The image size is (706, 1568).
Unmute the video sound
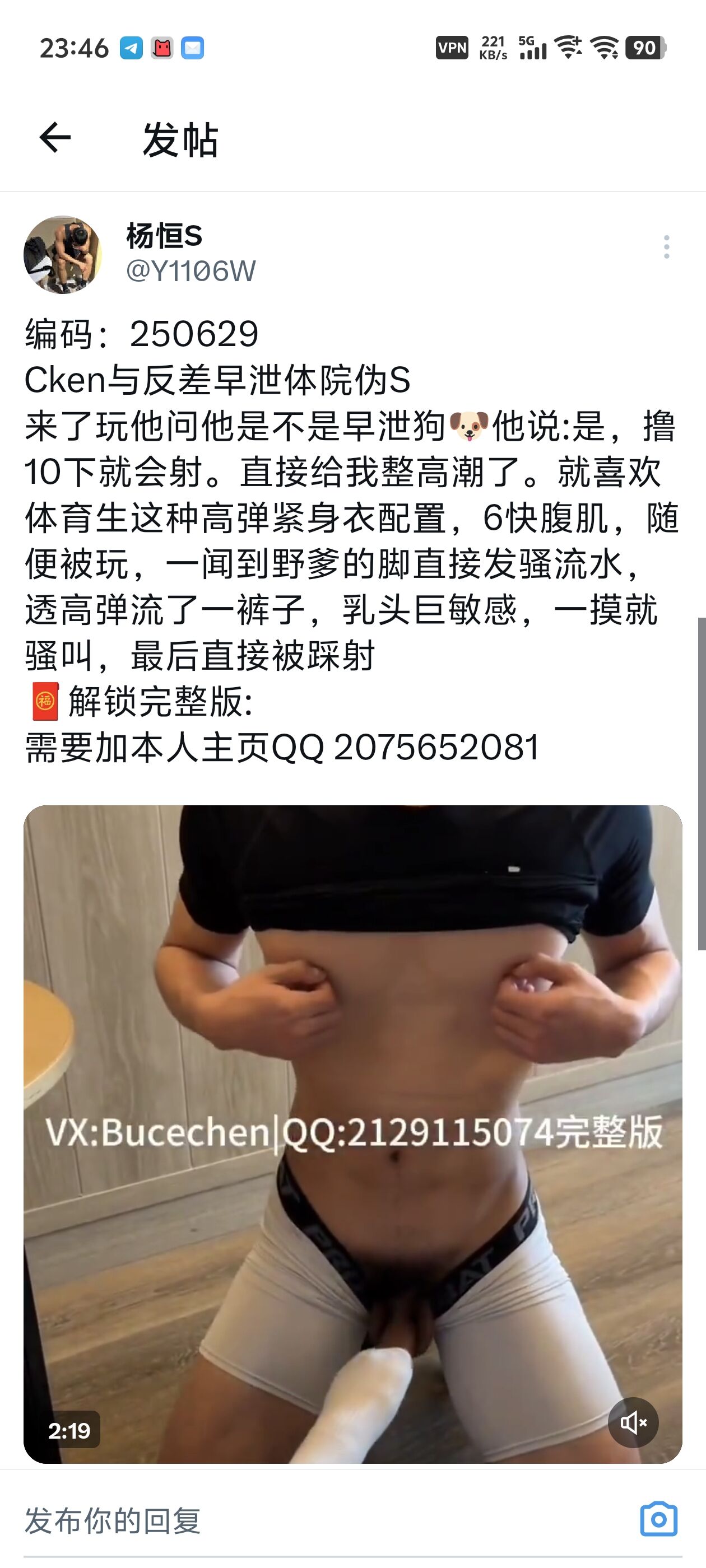click(x=634, y=1423)
